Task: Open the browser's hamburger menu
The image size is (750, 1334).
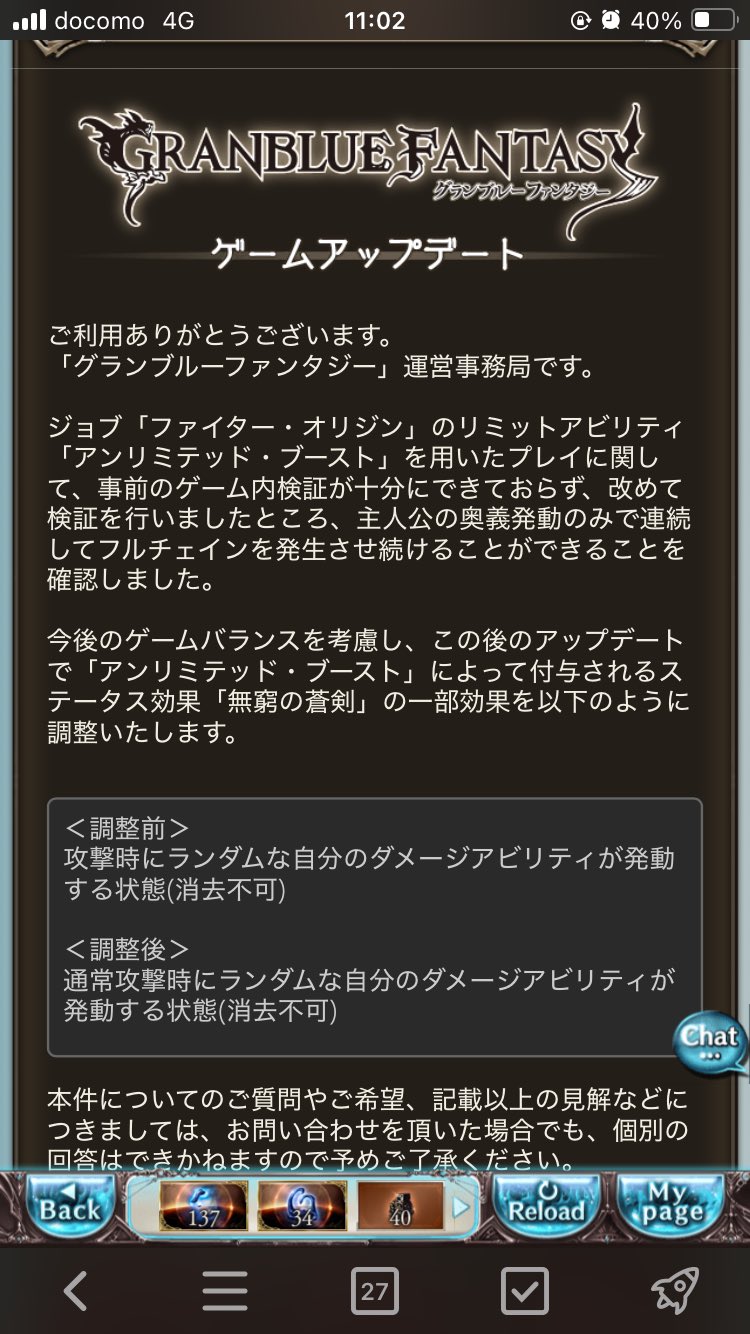Action: click(225, 1291)
